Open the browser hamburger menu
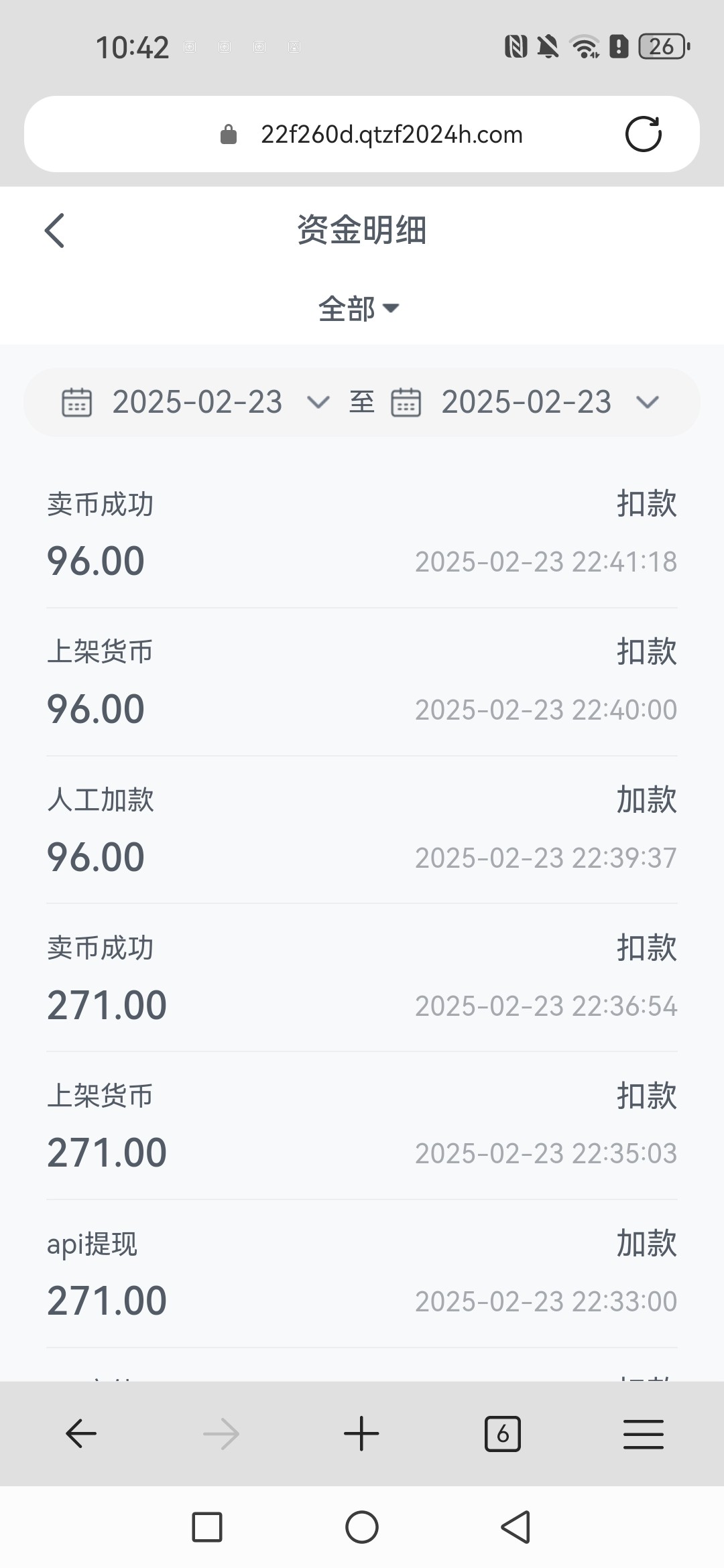 tap(644, 1434)
